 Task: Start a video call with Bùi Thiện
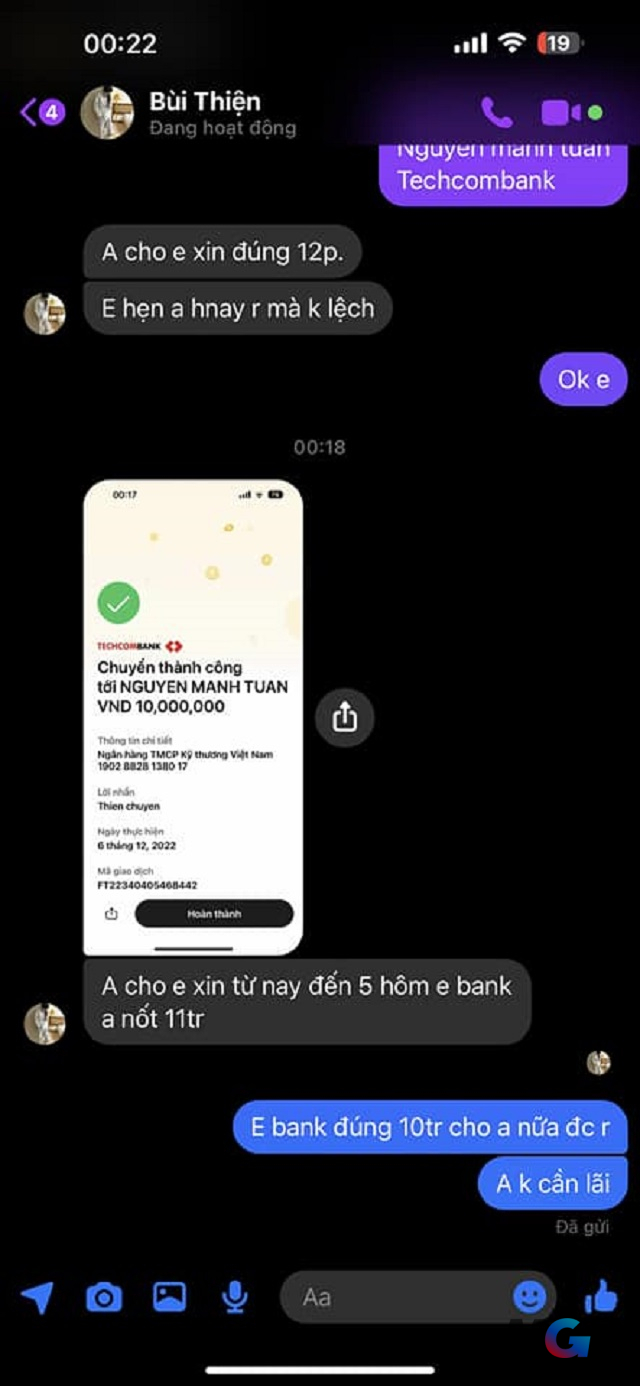tap(562, 112)
